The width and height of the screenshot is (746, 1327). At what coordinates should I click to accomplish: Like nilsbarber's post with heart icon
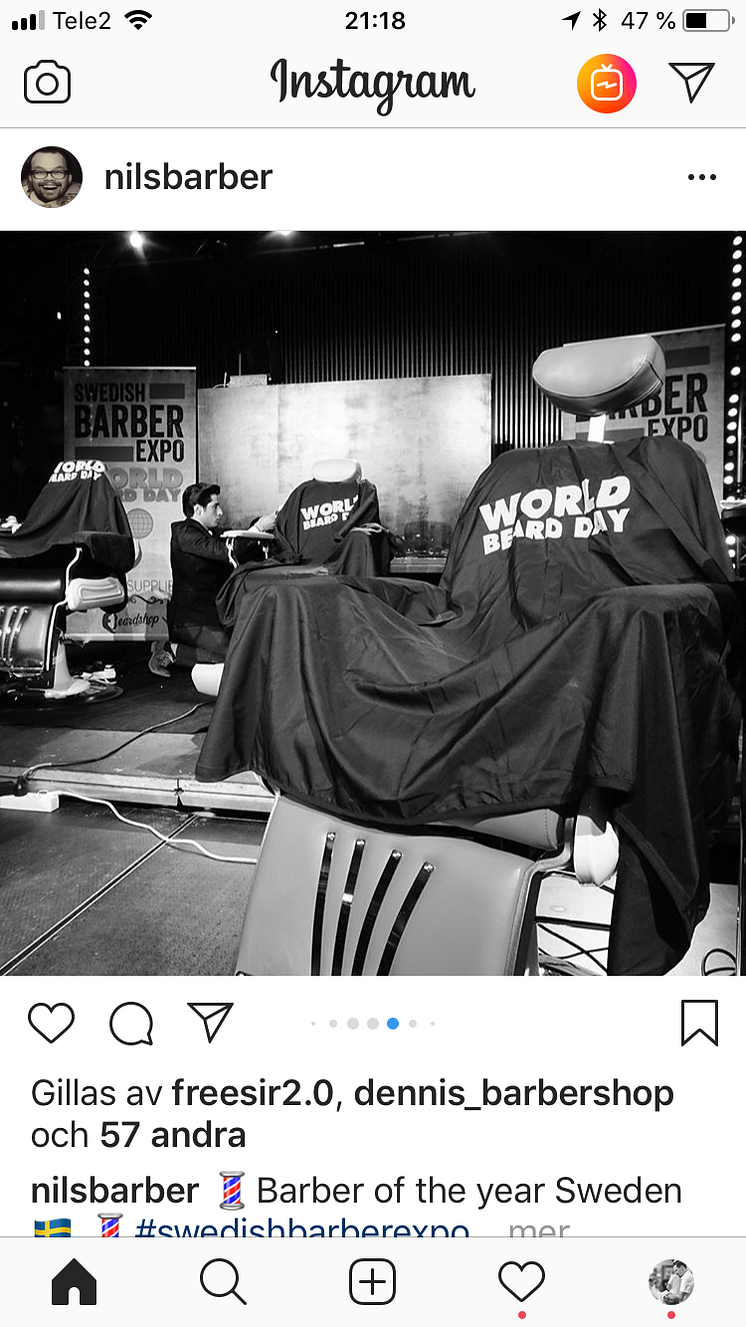pos(51,1023)
